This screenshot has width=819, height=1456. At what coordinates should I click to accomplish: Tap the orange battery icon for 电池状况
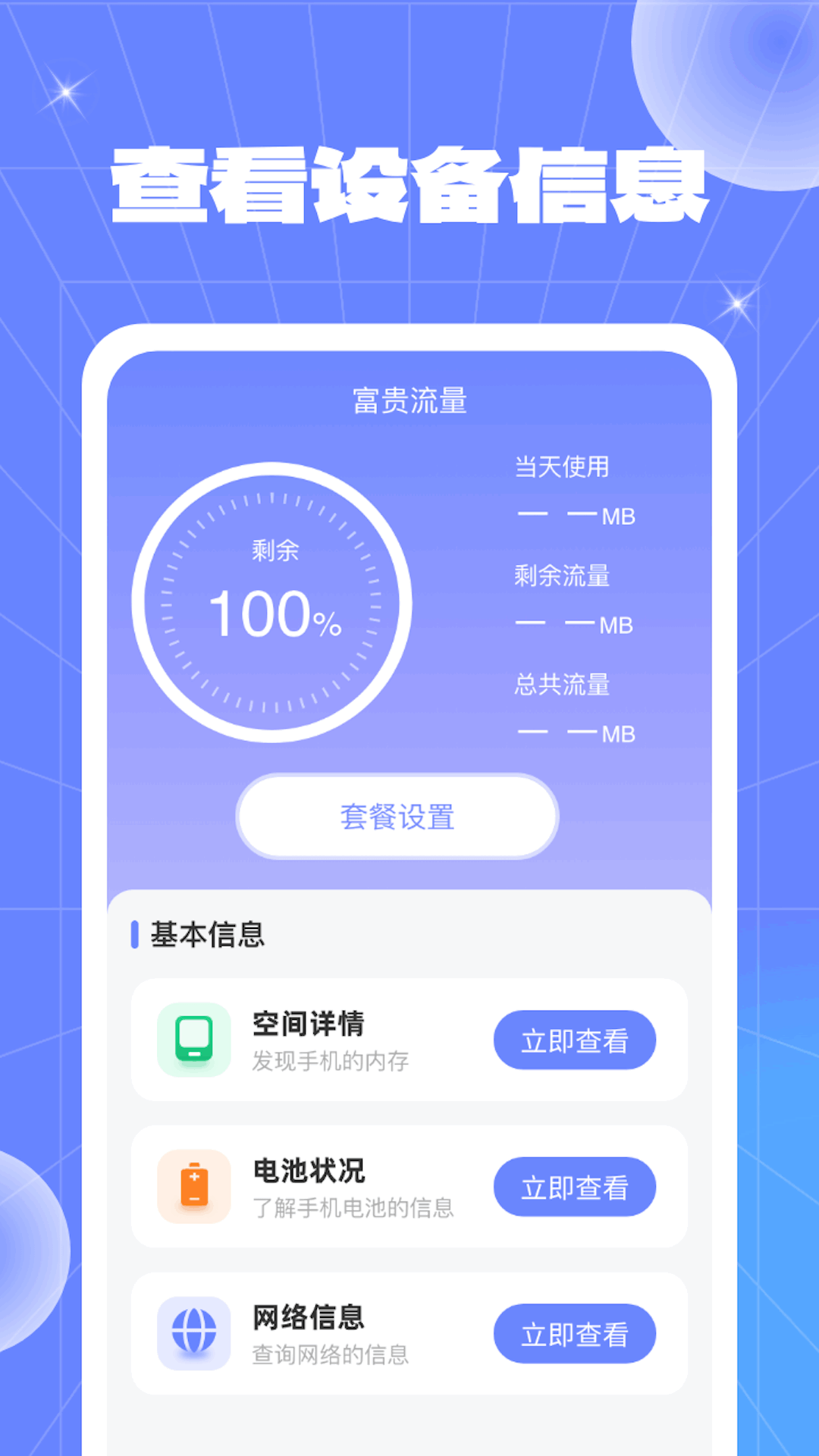(194, 1187)
